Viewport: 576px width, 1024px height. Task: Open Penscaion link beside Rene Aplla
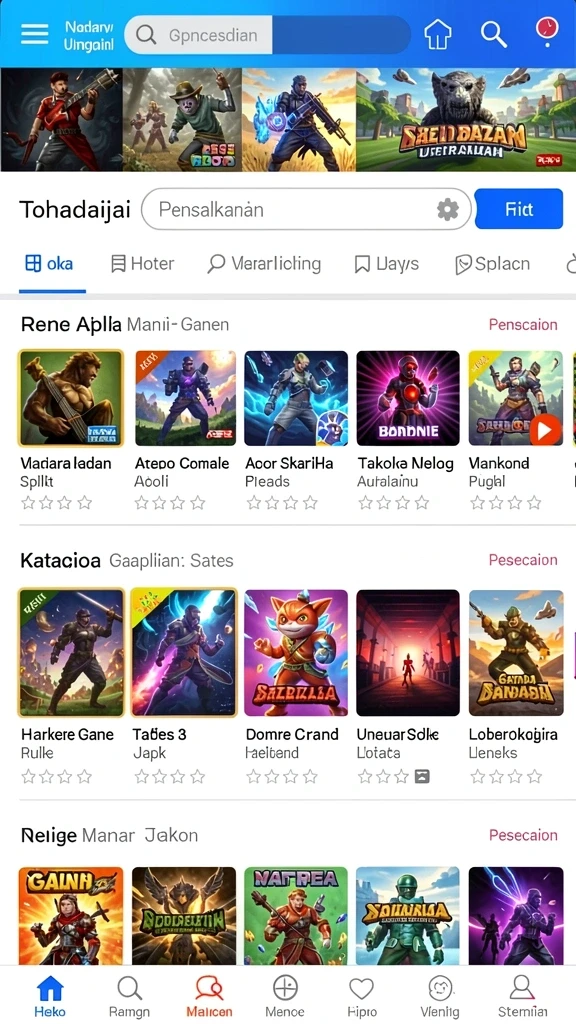tap(523, 325)
